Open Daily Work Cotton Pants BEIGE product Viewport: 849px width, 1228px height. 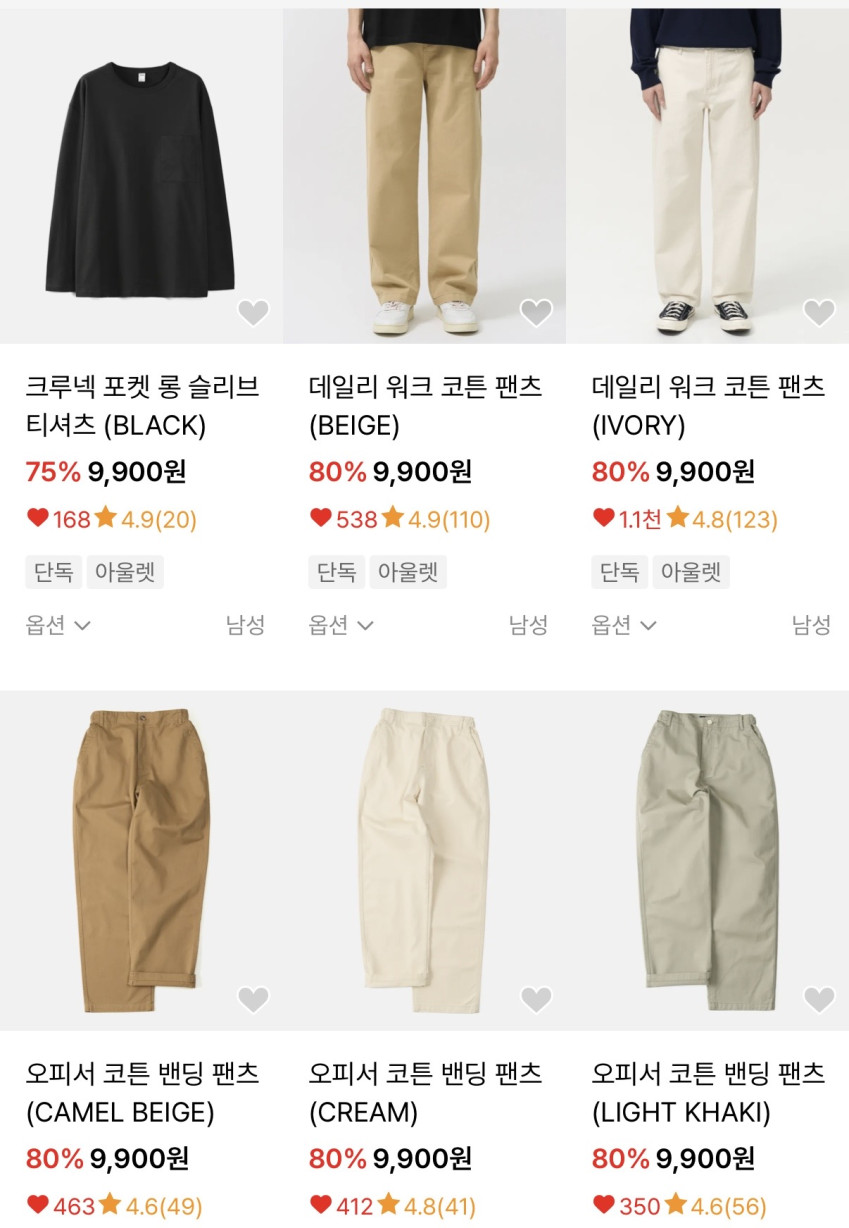point(424,176)
